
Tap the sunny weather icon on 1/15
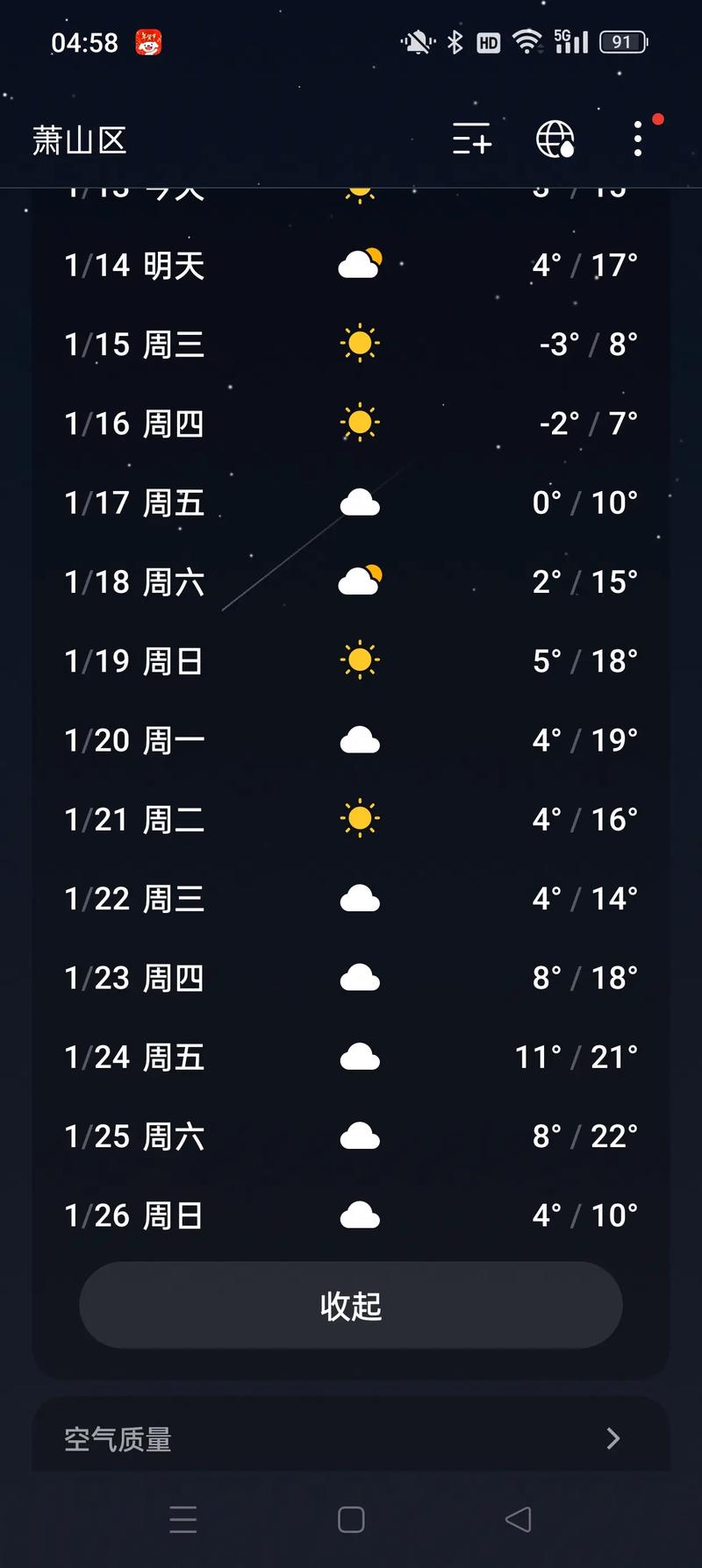click(x=359, y=344)
